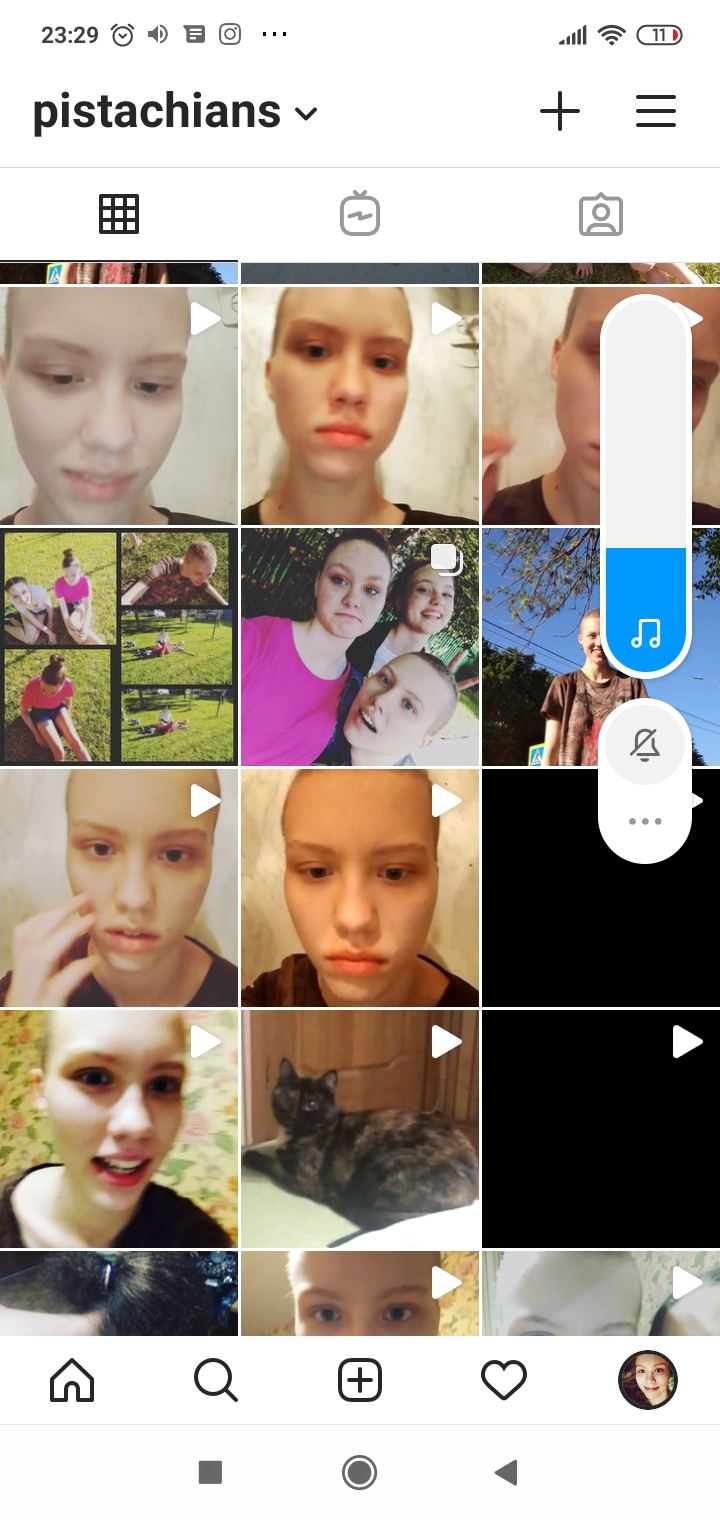Switch to the tagged photos tab
720x1520 pixels.
click(x=601, y=214)
